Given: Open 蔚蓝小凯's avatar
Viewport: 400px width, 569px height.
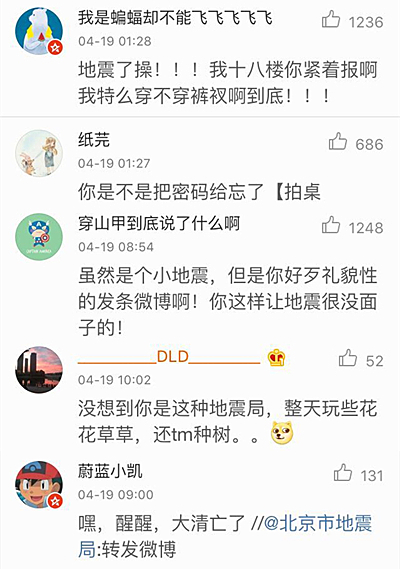Looking at the screenshot, I should point(39,484).
